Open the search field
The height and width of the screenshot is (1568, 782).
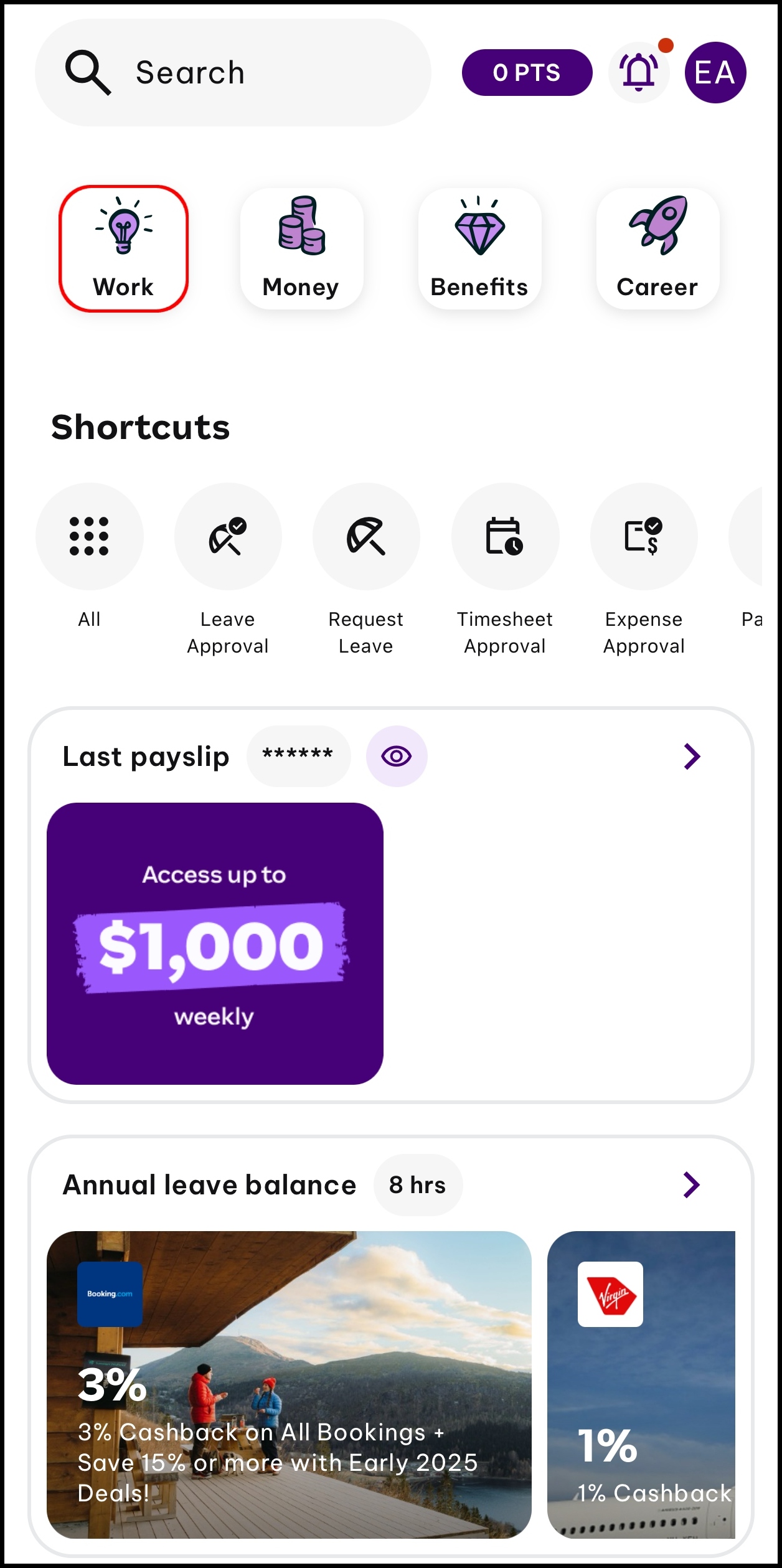233,72
